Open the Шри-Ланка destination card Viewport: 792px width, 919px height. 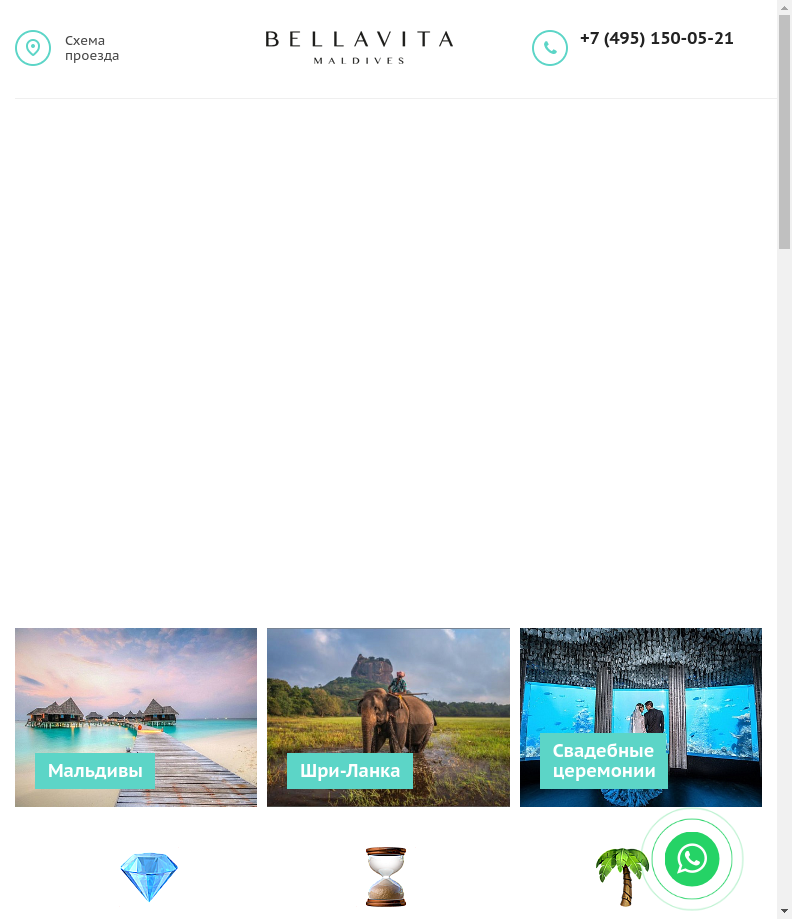(x=388, y=717)
